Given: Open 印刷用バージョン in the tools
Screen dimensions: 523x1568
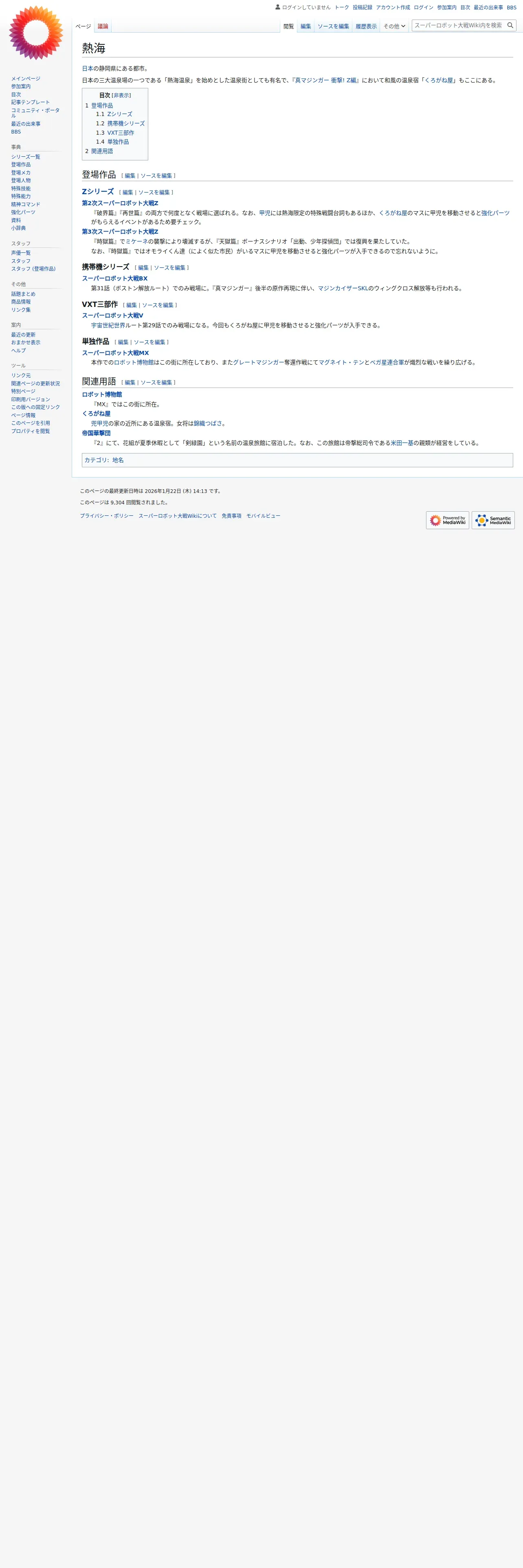Looking at the screenshot, I should [31, 399].
